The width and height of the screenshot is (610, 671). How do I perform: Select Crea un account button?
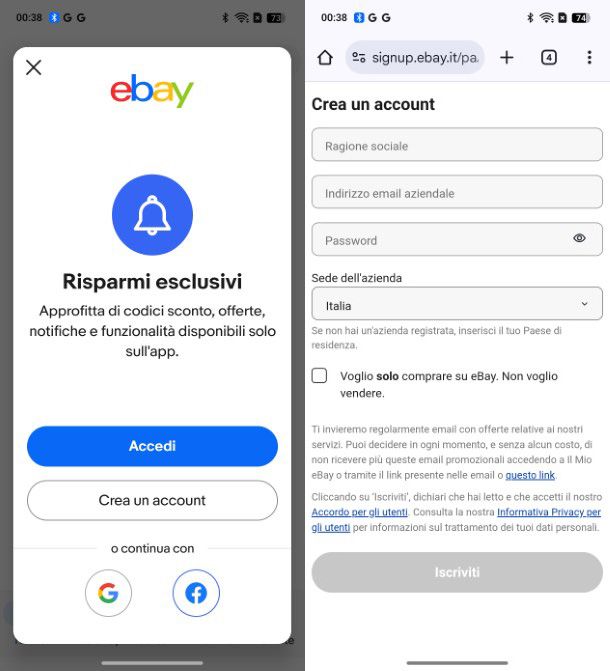[x=152, y=500]
